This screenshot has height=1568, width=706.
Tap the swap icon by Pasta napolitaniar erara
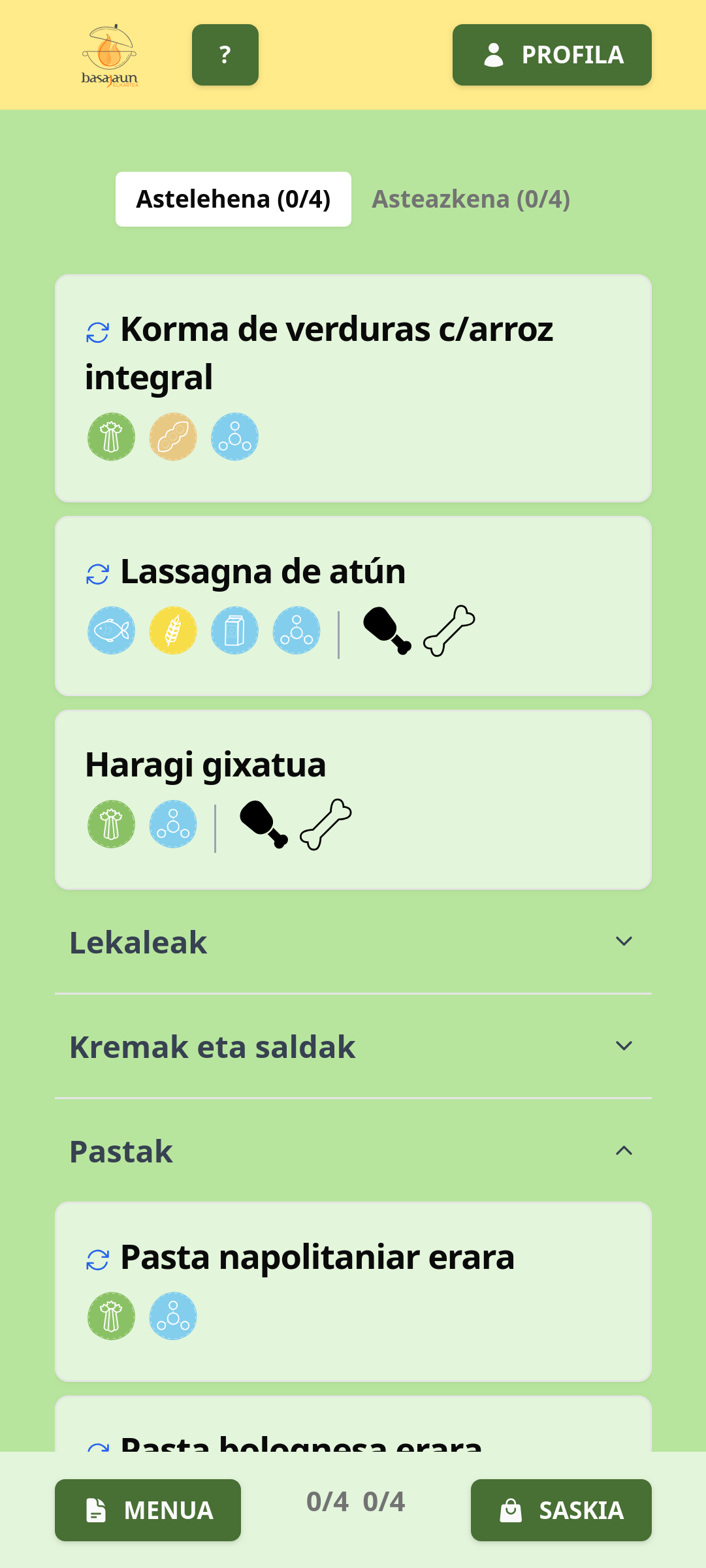(98, 1260)
